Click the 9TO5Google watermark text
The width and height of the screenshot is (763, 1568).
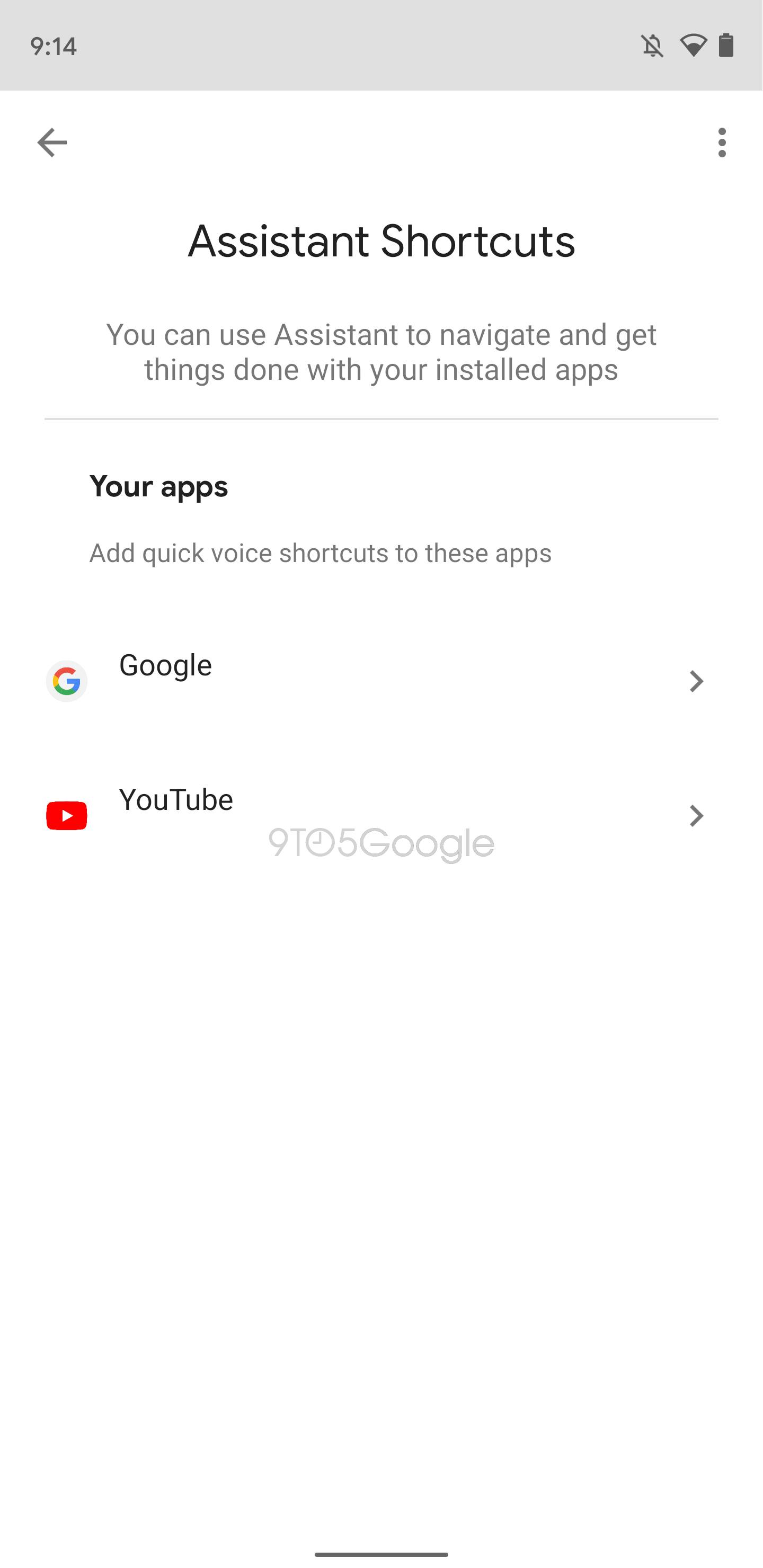(x=381, y=842)
